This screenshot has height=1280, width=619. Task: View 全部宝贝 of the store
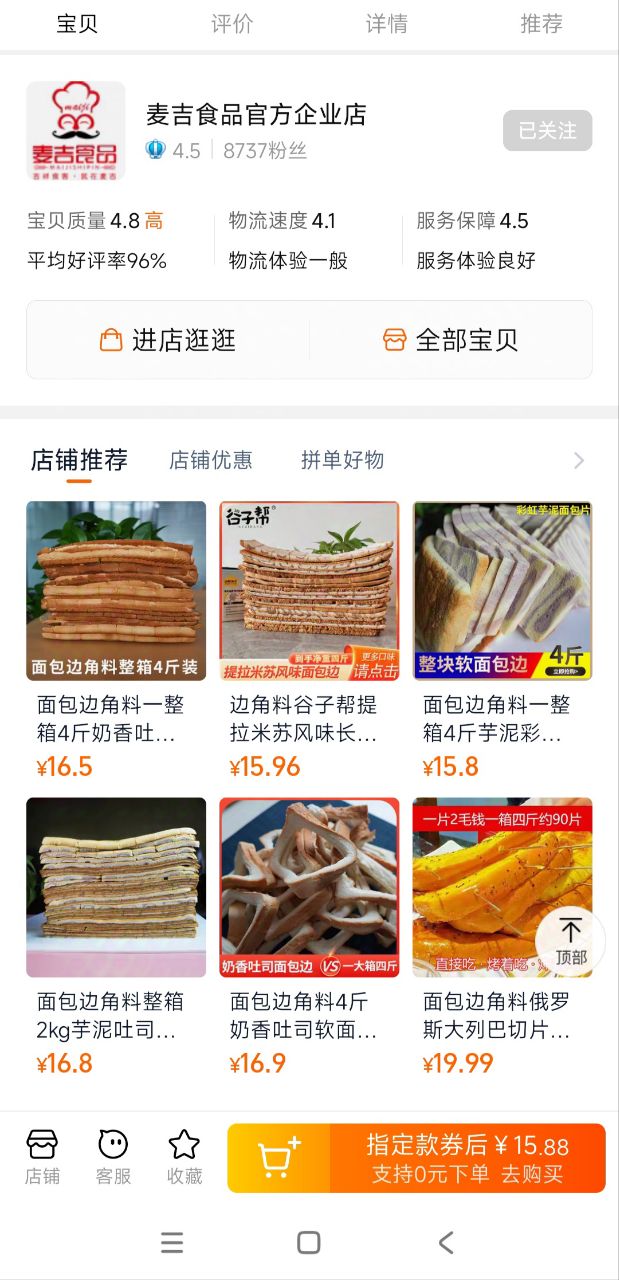tap(451, 340)
